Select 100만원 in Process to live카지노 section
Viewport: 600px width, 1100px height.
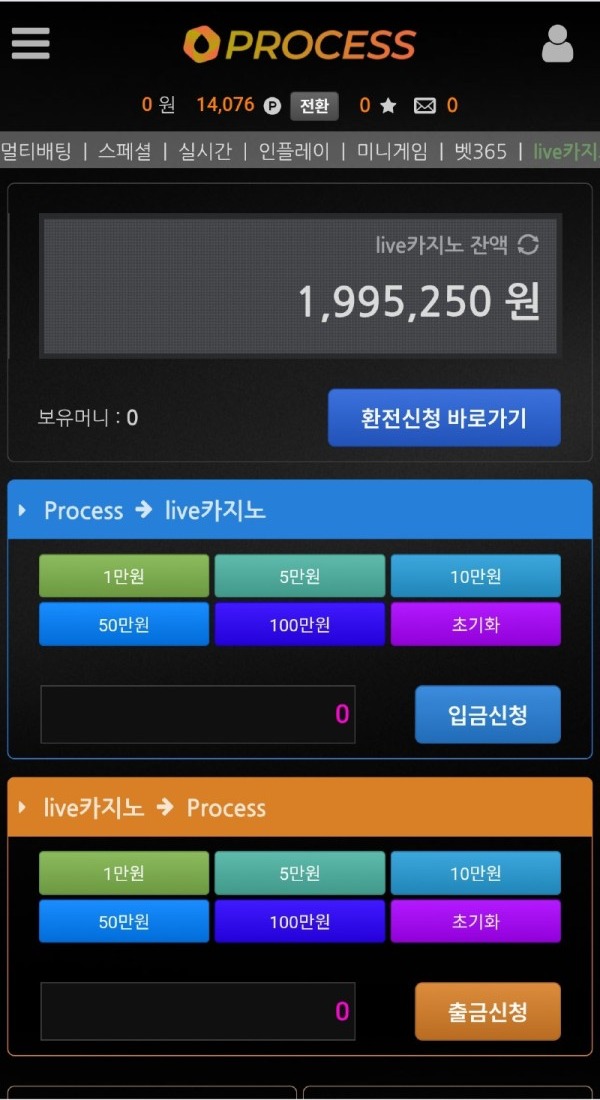click(299, 625)
